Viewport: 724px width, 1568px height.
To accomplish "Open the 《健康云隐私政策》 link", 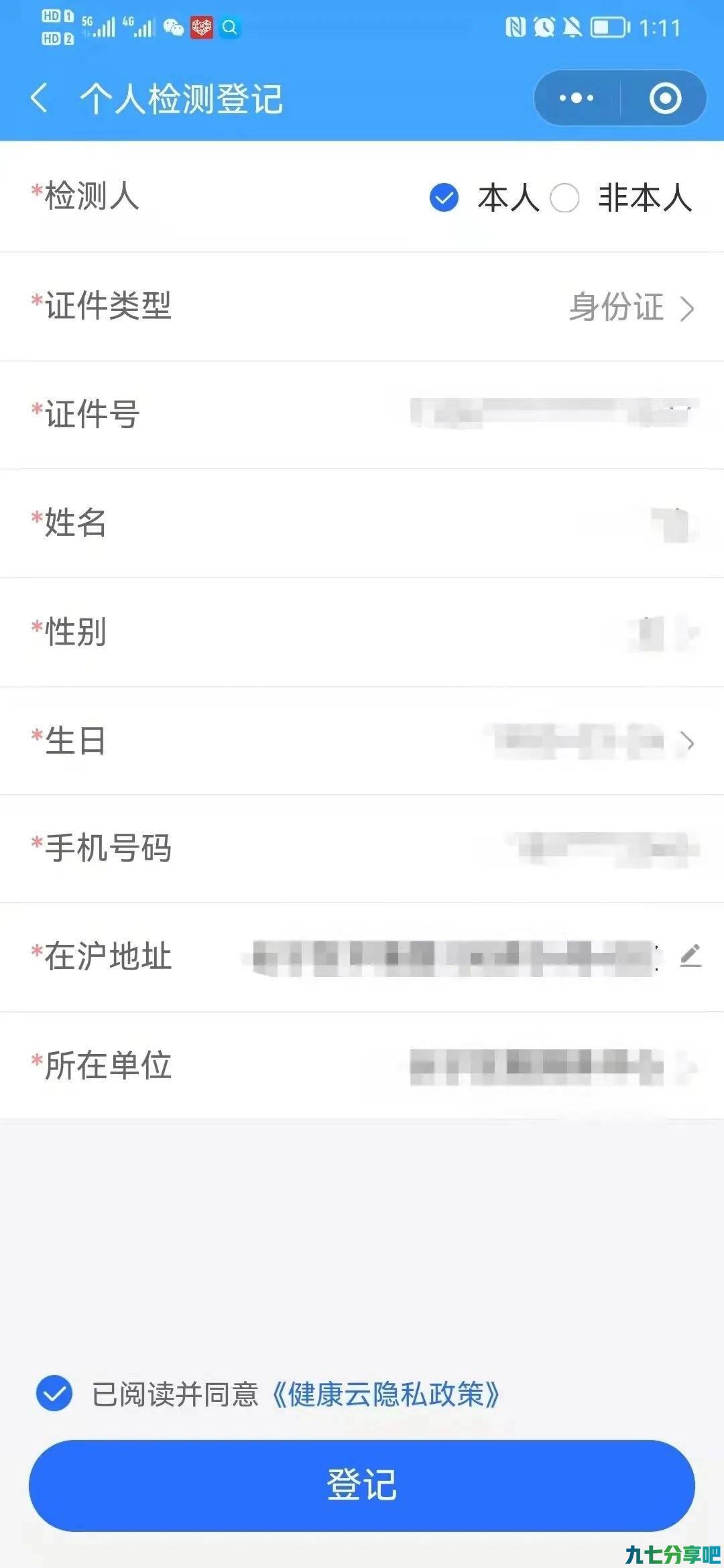I will pos(385,1394).
